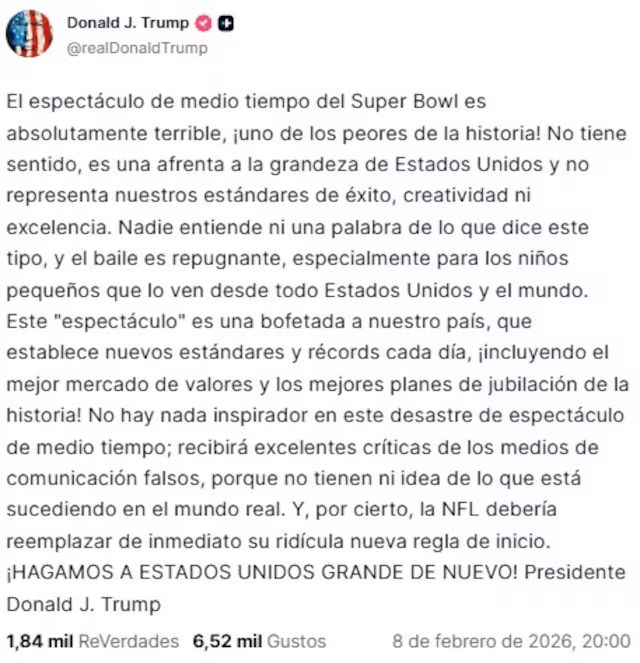View the 1,84 mil ReVerdades list
The image size is (640, 663).
pyautogui.click(x=92, y=640)
